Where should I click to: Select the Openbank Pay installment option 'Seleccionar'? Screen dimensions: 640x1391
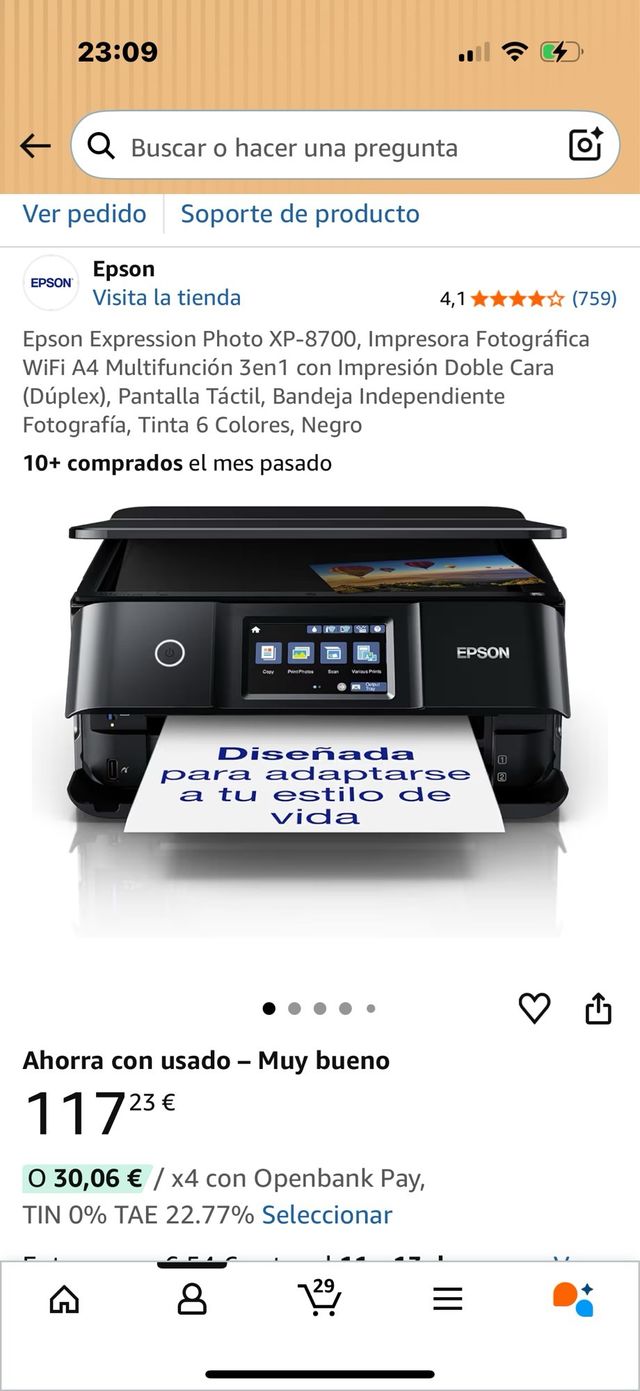click(x=327, y=1215)
